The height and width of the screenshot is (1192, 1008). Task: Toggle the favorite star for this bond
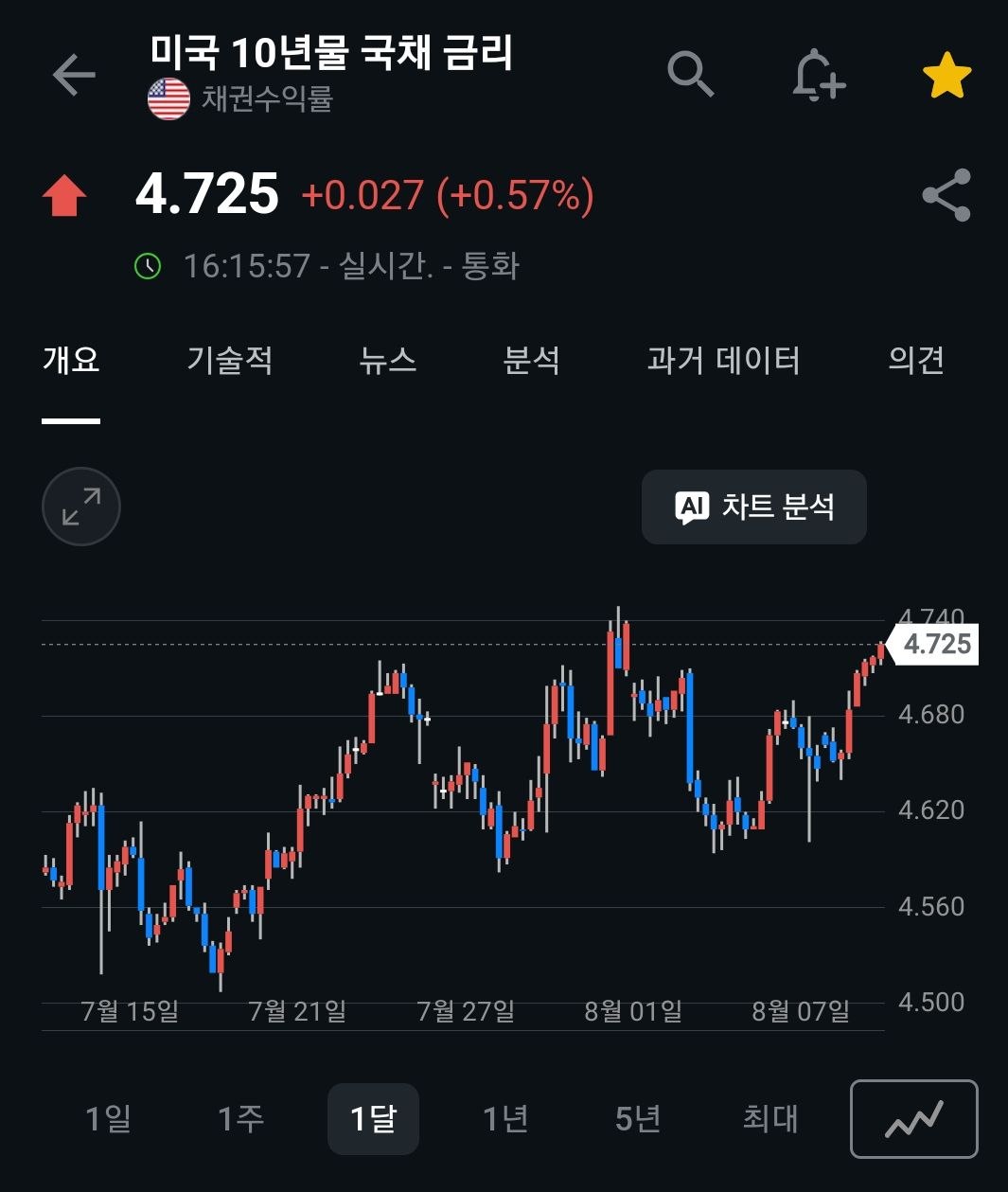click(946, 76)
